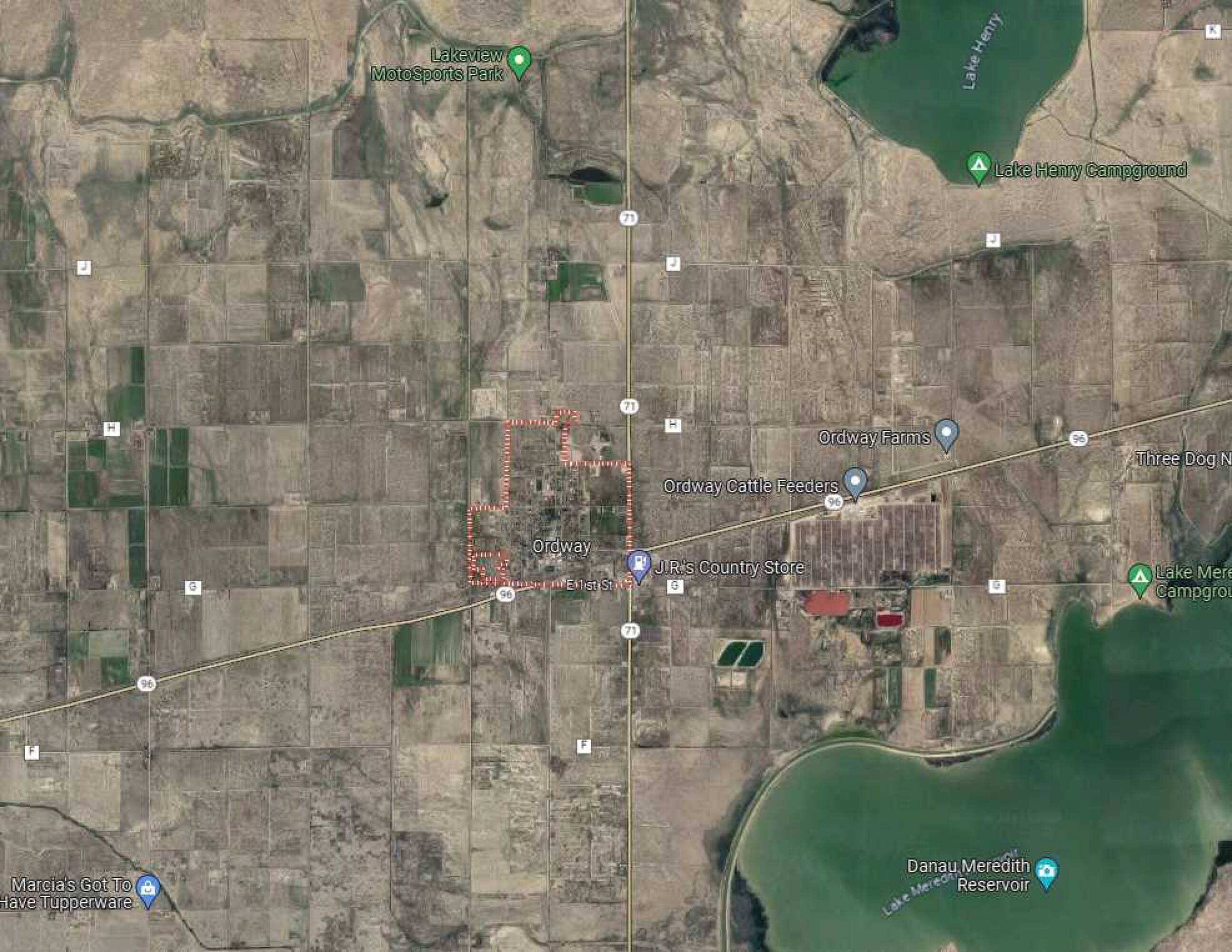Image resolution: width=1232 pixels, height=952 pixels.
Task: Open the Lakeview MotoSports Park pin
Action: (519, 61)
